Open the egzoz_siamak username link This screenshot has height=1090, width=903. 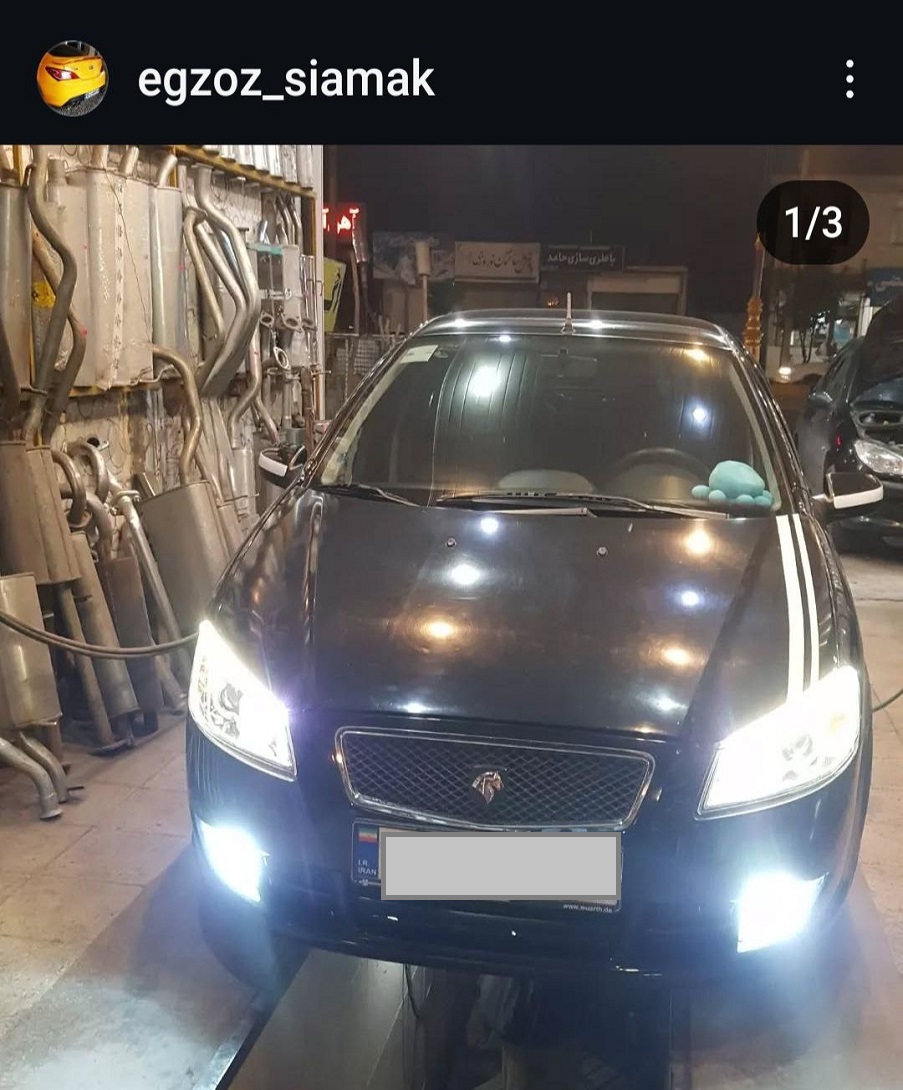pos(285,80)
